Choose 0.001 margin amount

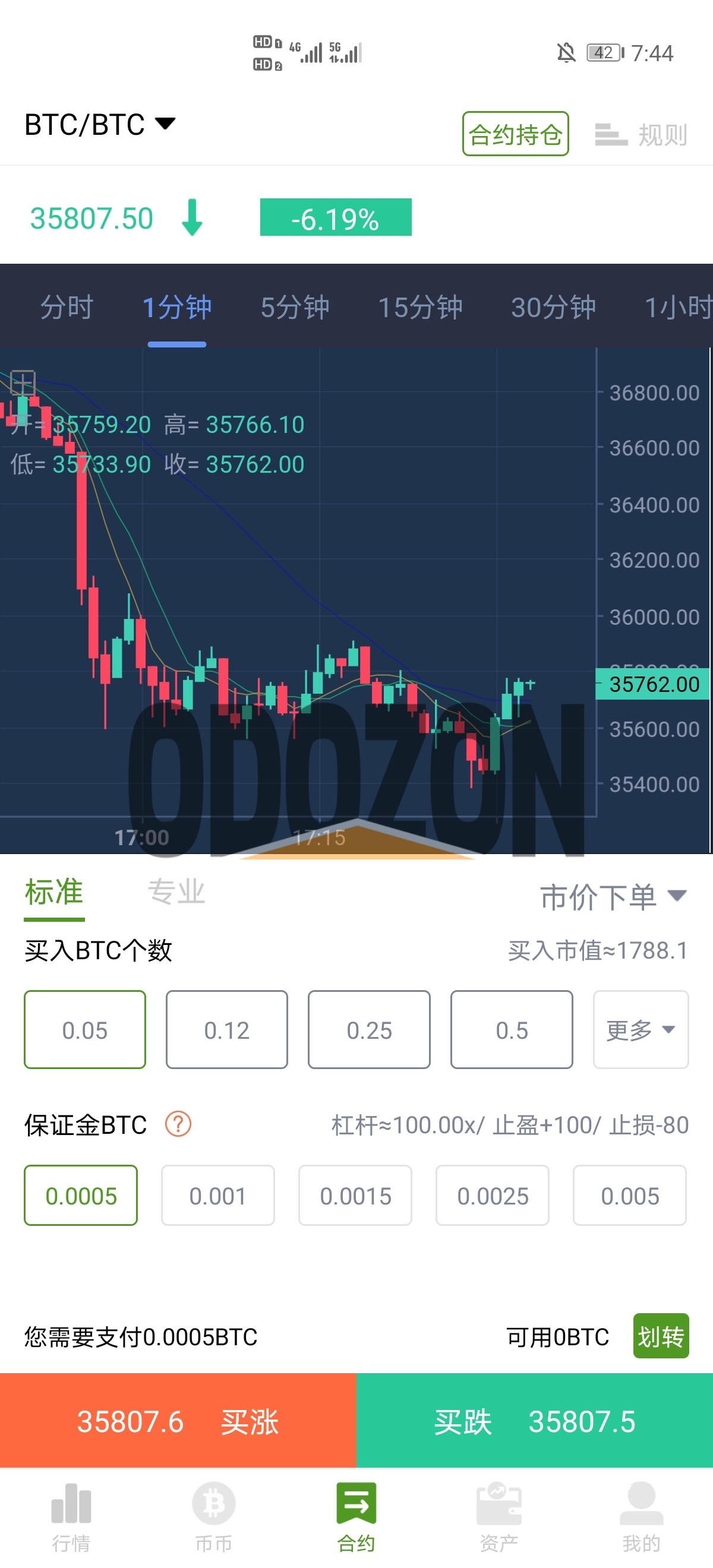(x=217, y=1196)
